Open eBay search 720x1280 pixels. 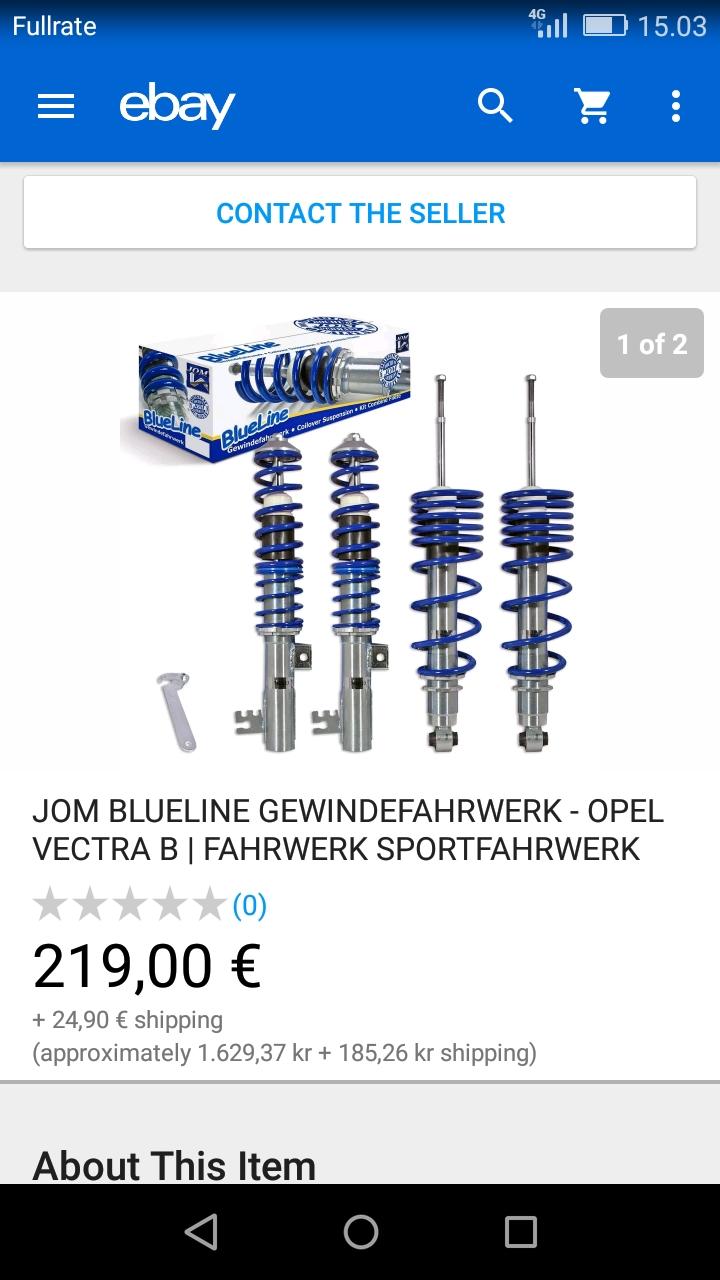[x=495, y=105]
